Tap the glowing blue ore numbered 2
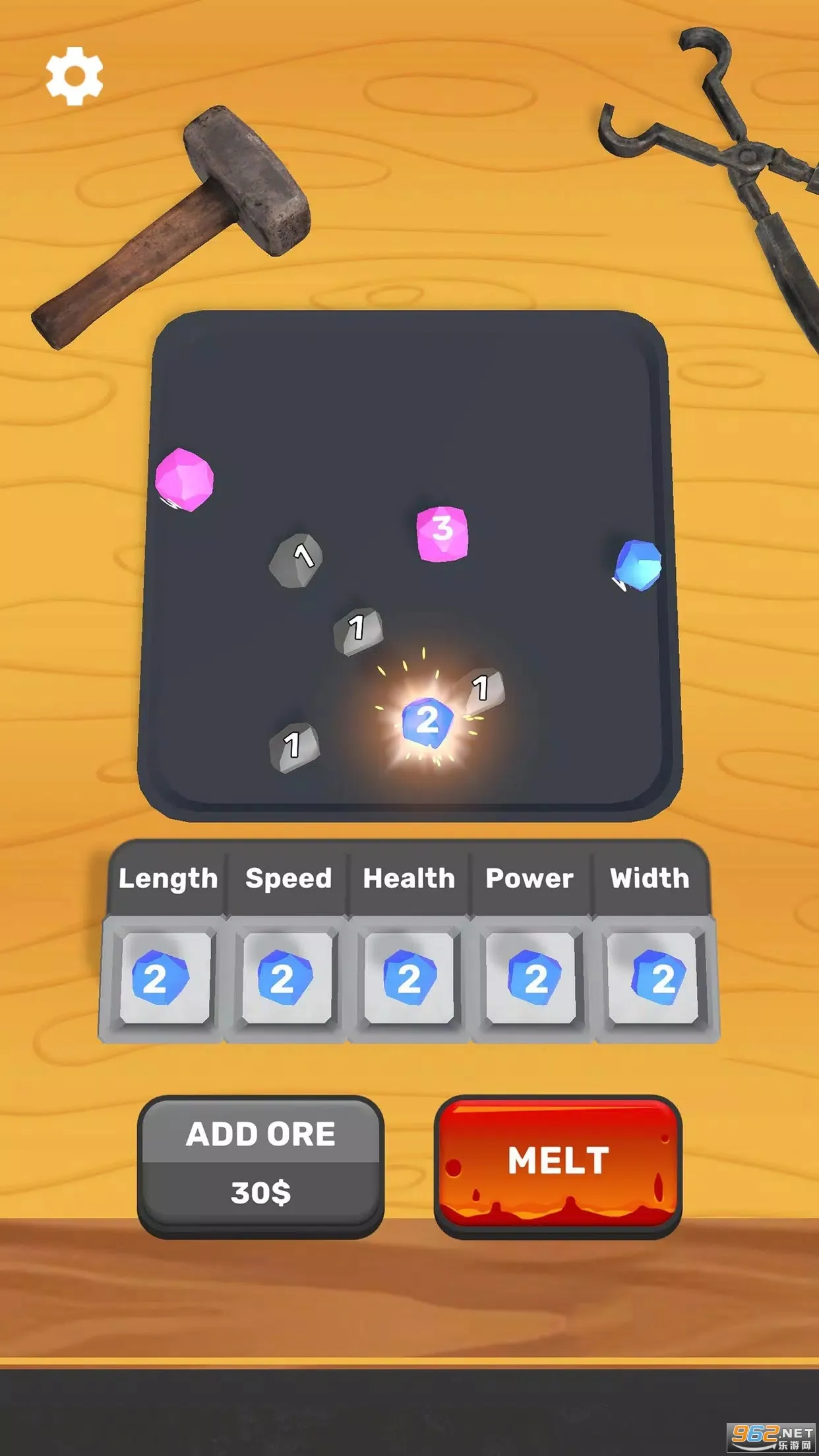819x1456 pixels. pyautogui.click(x=427, y=721)
